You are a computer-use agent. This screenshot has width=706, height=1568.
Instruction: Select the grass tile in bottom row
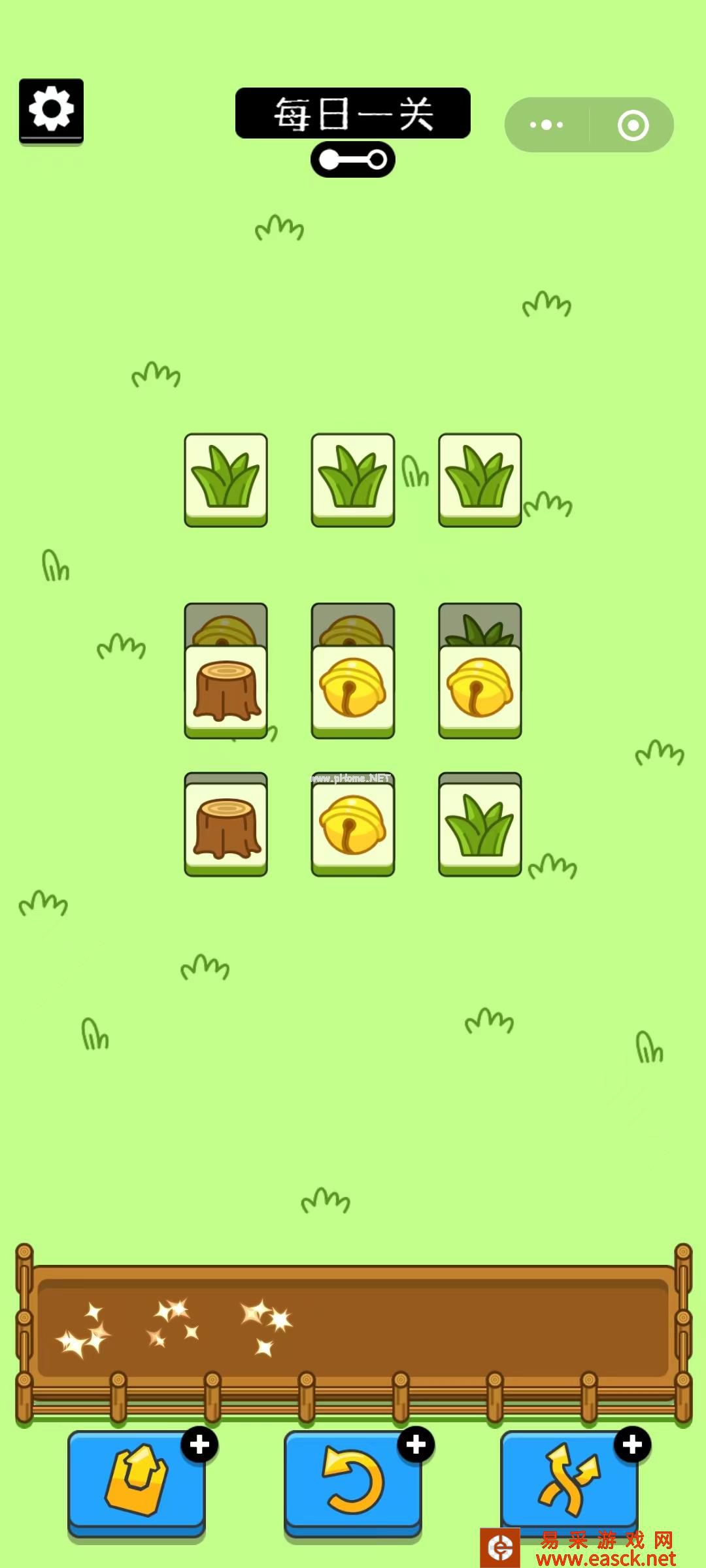click(480, 828)
